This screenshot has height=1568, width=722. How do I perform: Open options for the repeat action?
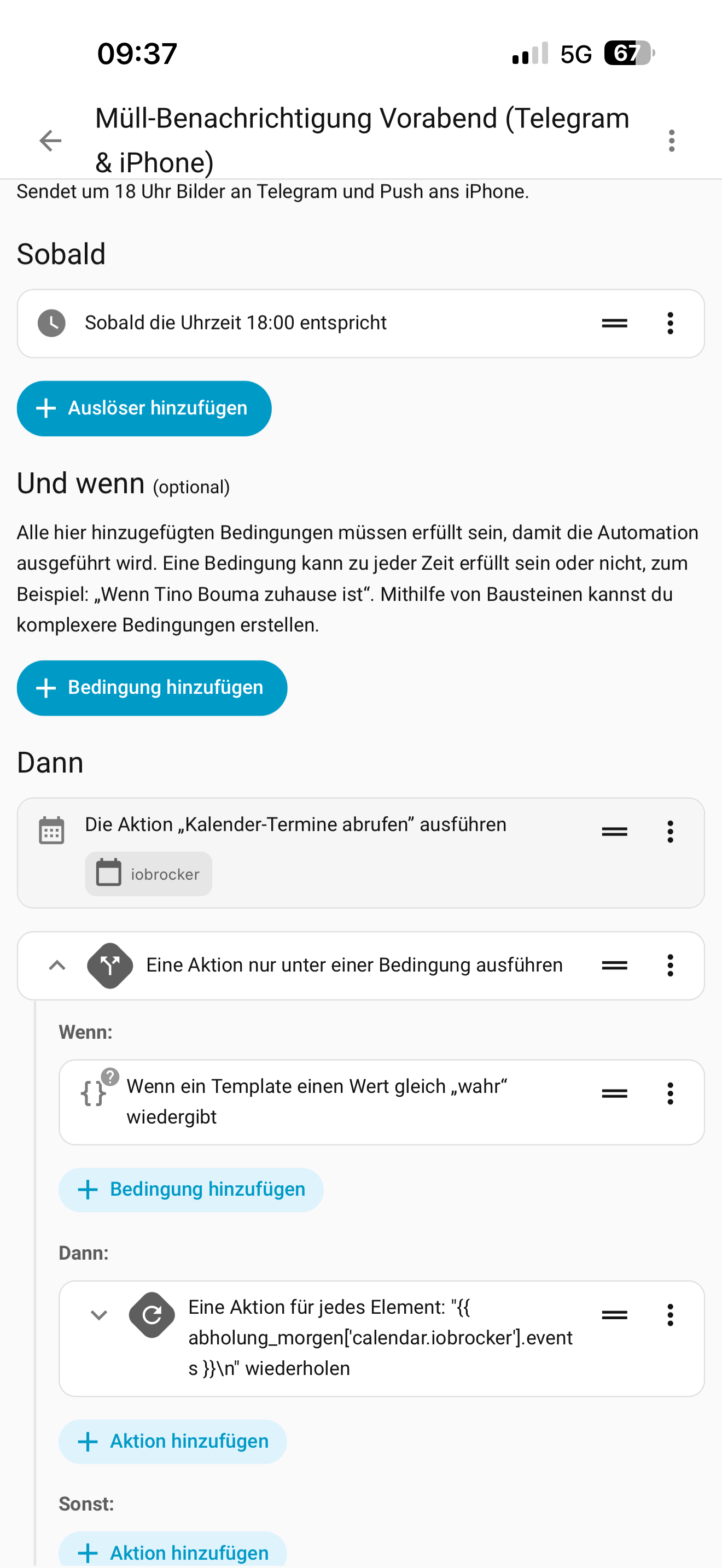pyautogui.click(x=670, y=1315)
